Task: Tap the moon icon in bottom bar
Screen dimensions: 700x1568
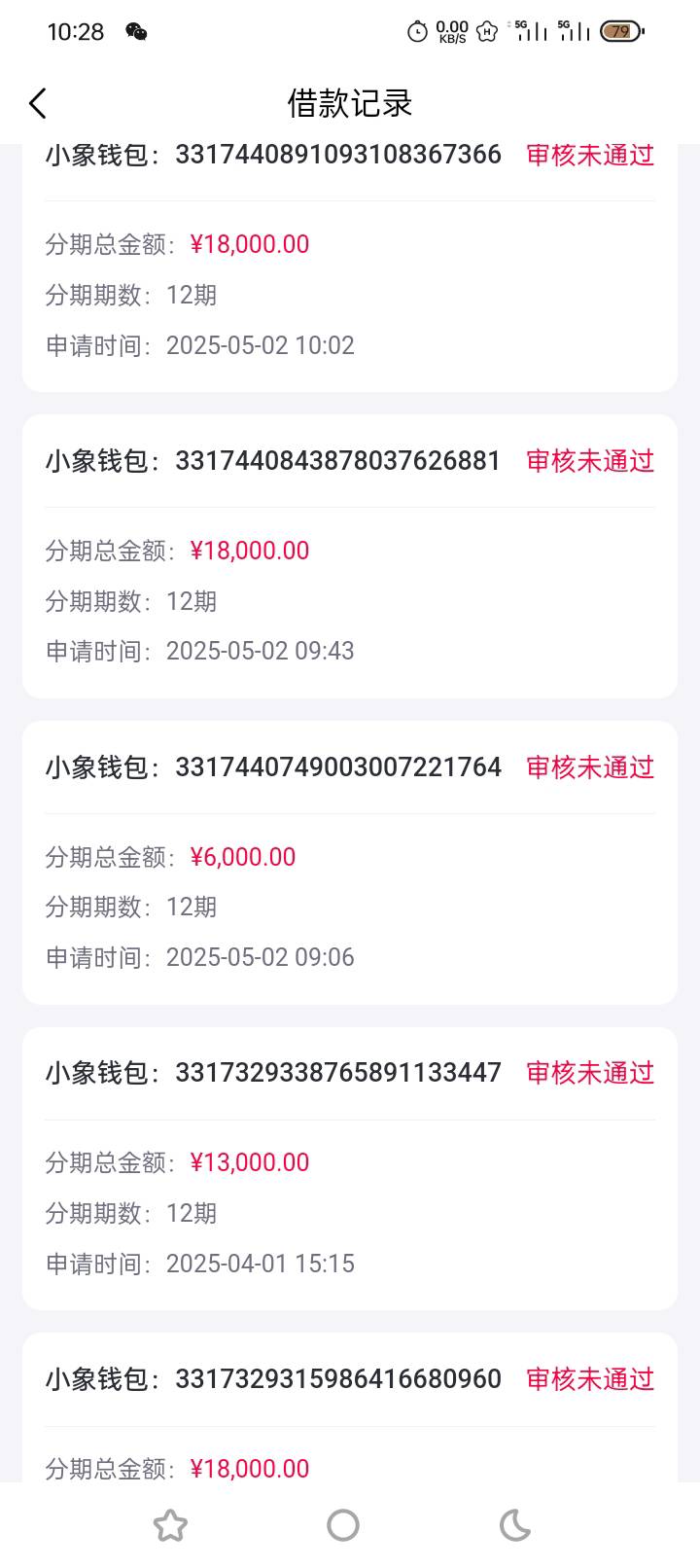Action: (x=515, y=1525)
